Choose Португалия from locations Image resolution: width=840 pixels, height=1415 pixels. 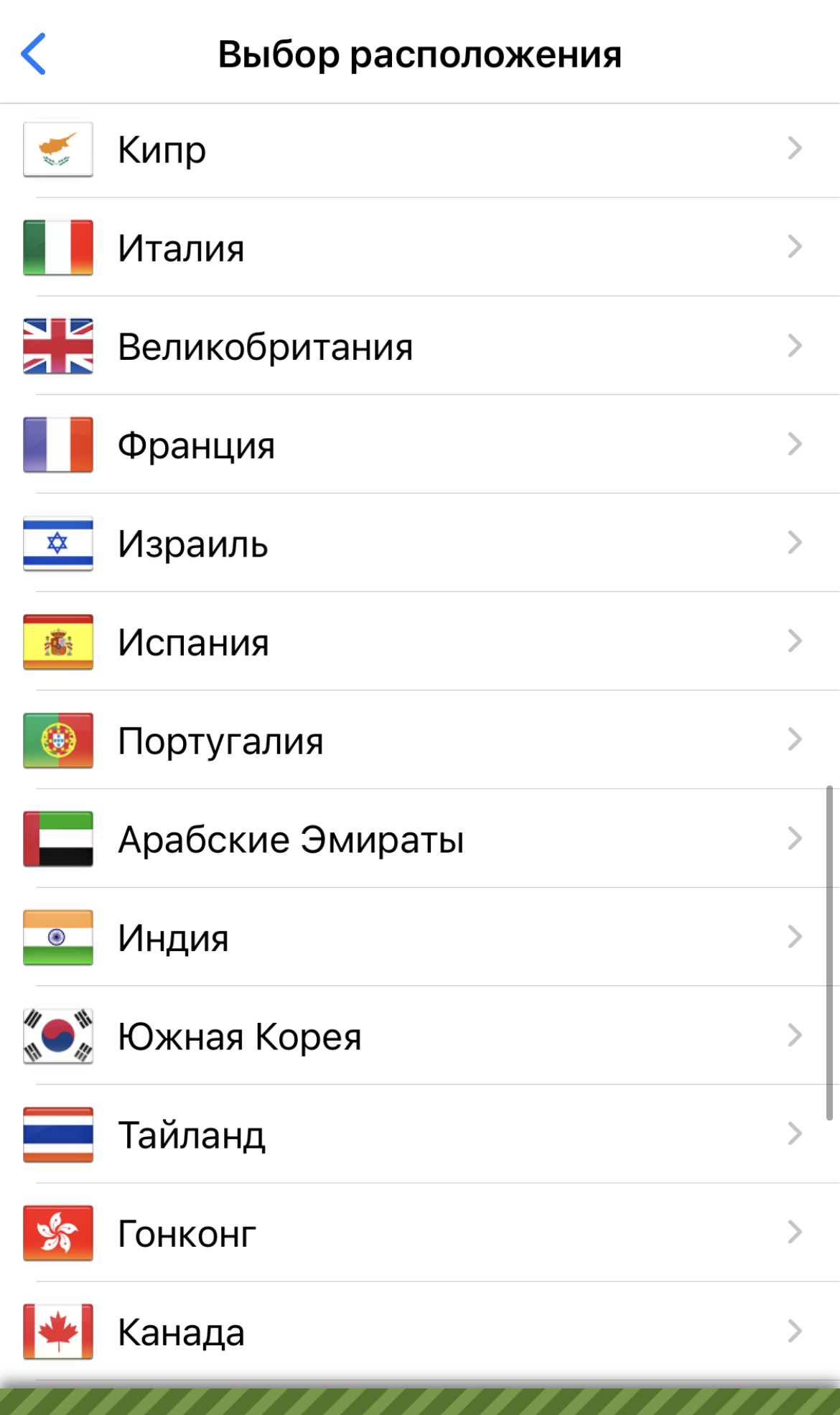click(x=420, y=740)
